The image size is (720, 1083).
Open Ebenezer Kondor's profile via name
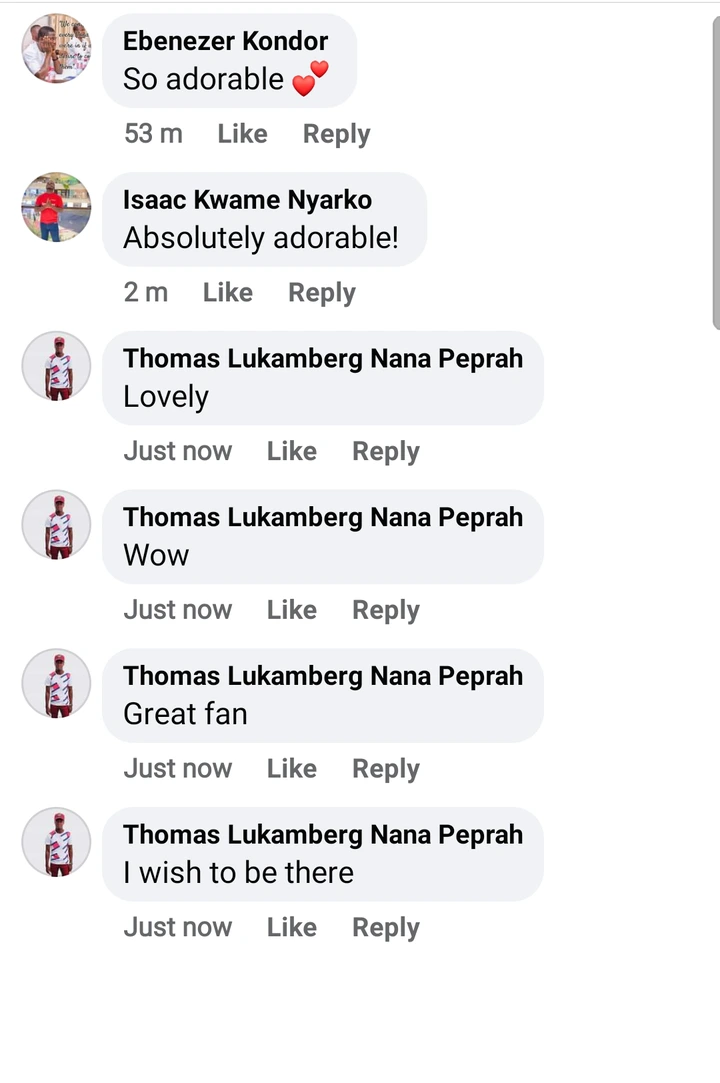(225, 41)
